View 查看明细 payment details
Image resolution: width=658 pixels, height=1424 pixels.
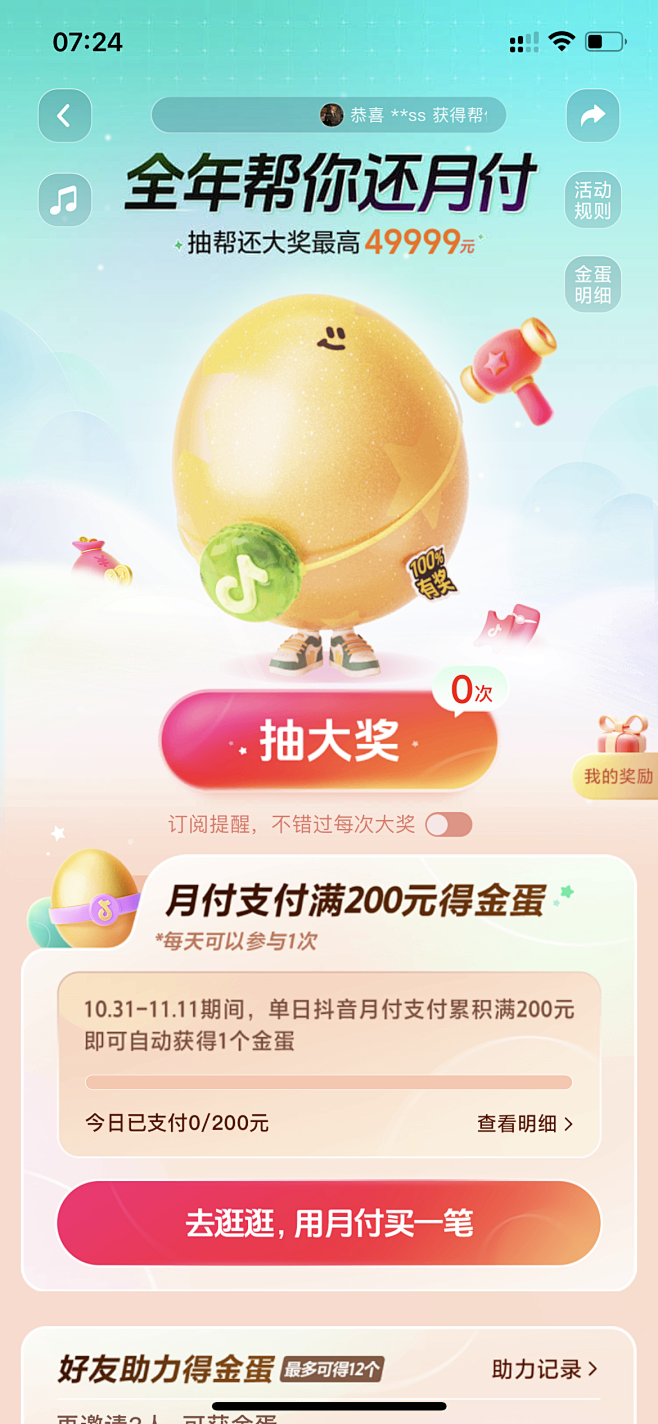[526, 1123]
